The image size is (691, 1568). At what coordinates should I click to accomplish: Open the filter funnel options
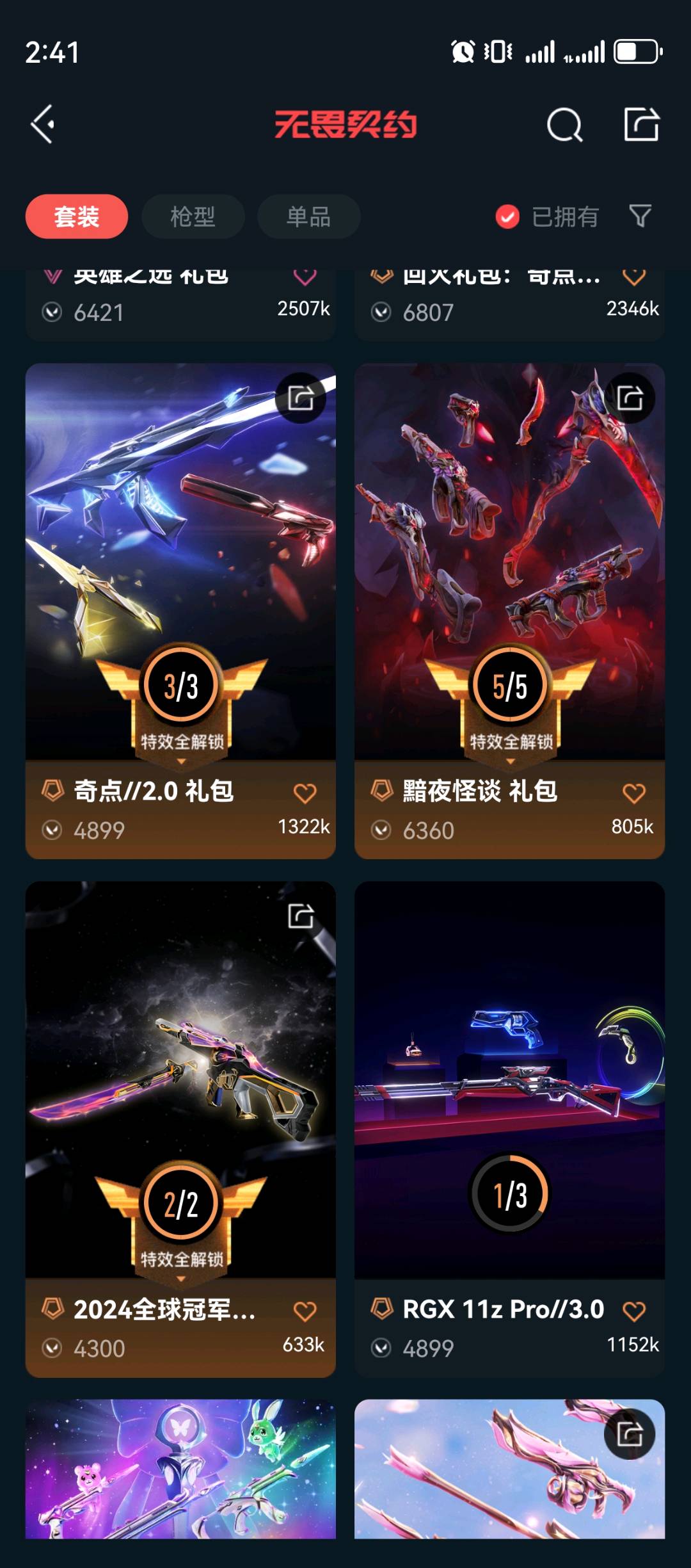[640, 216]
